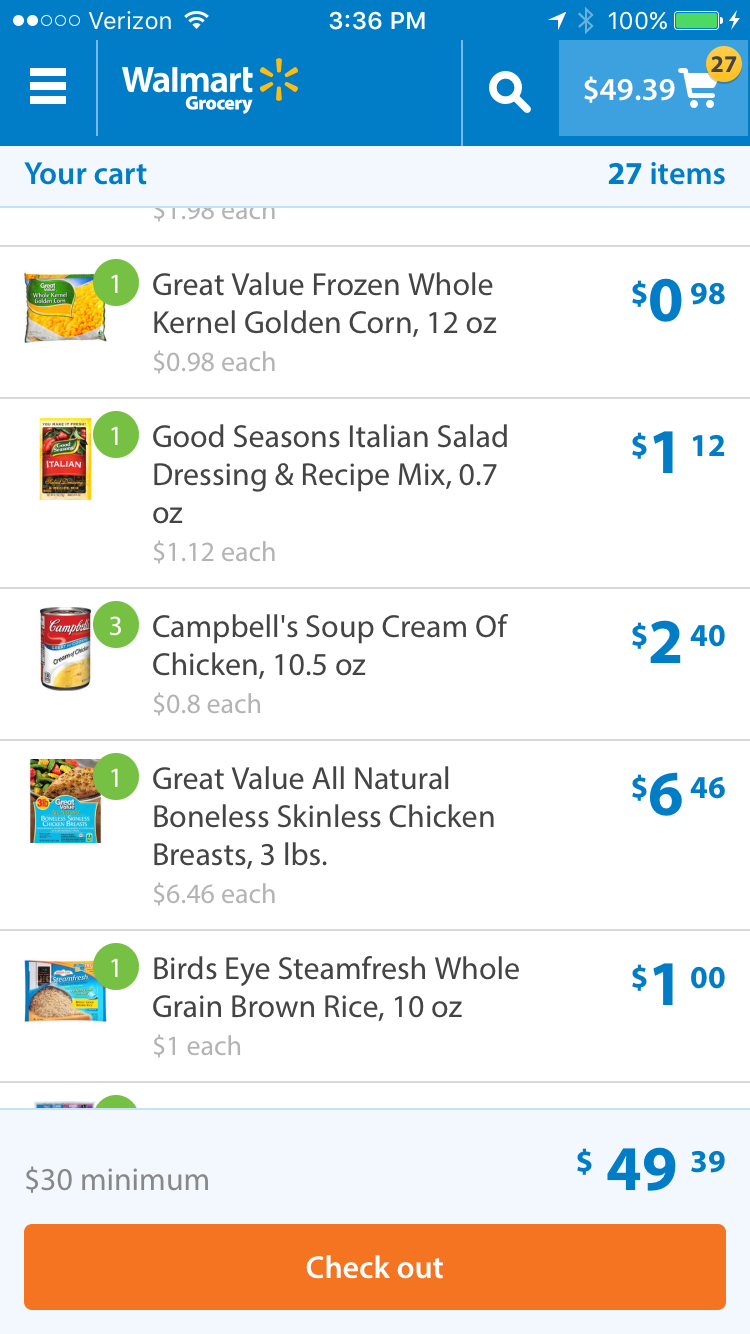The width and height of the screenshot is (750, 1334).
Task: Select Good Seasons Italian Dressing Mix row
Action: 375,493
